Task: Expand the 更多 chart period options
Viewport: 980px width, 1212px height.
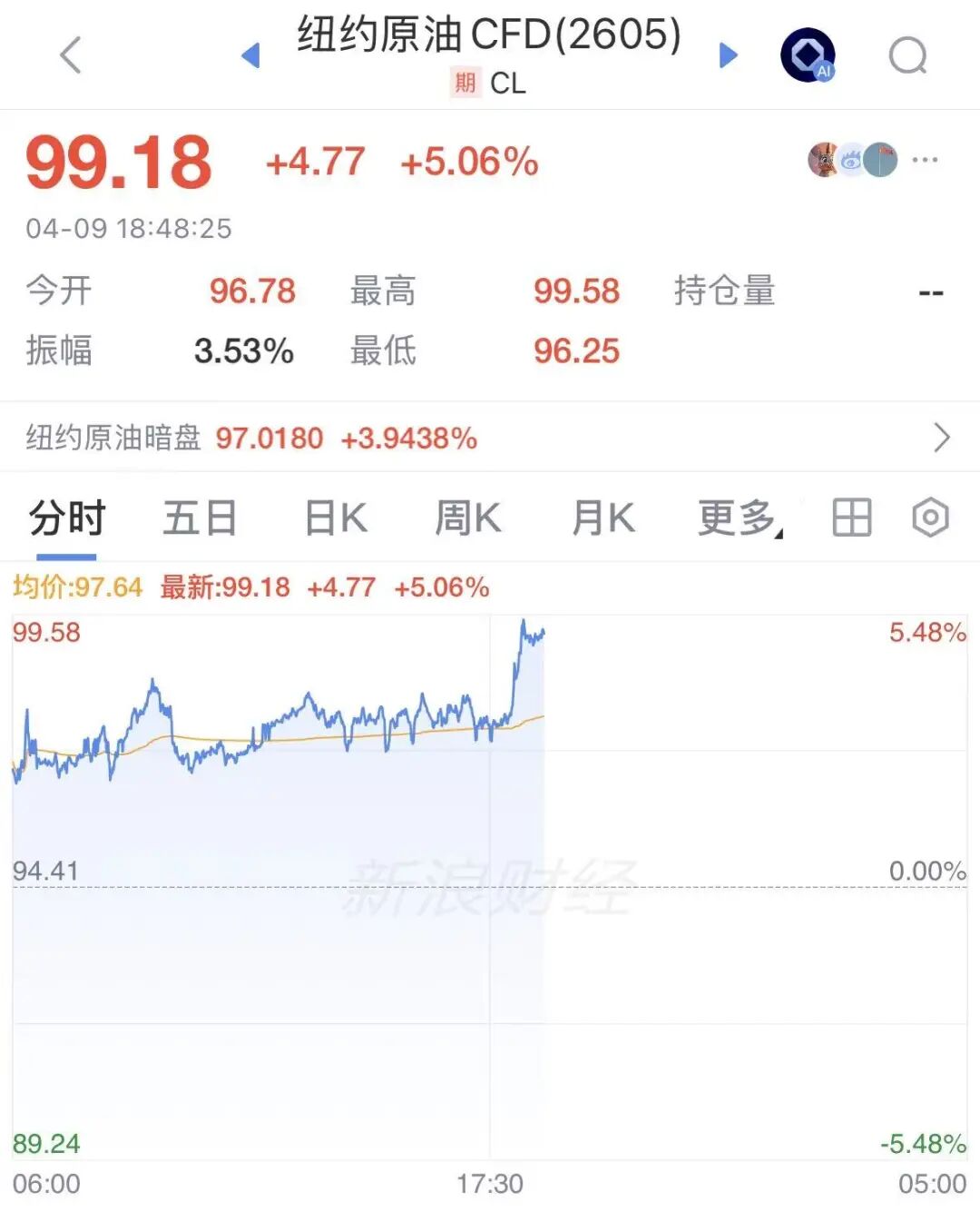Action: pos(739,518)
